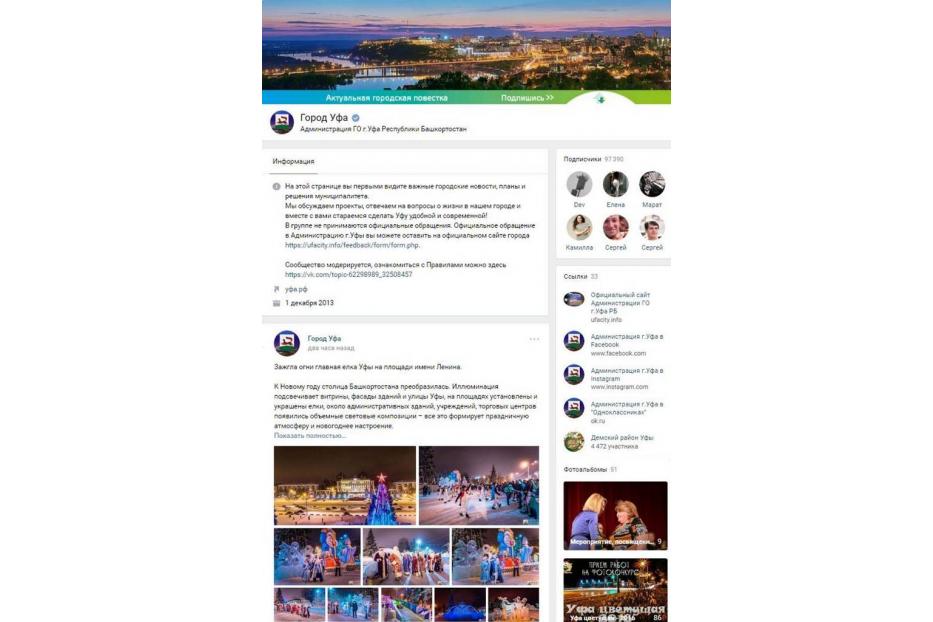Open the Информация tab
The width and height of the screenshot is (933, 622).
click(293, 161)
